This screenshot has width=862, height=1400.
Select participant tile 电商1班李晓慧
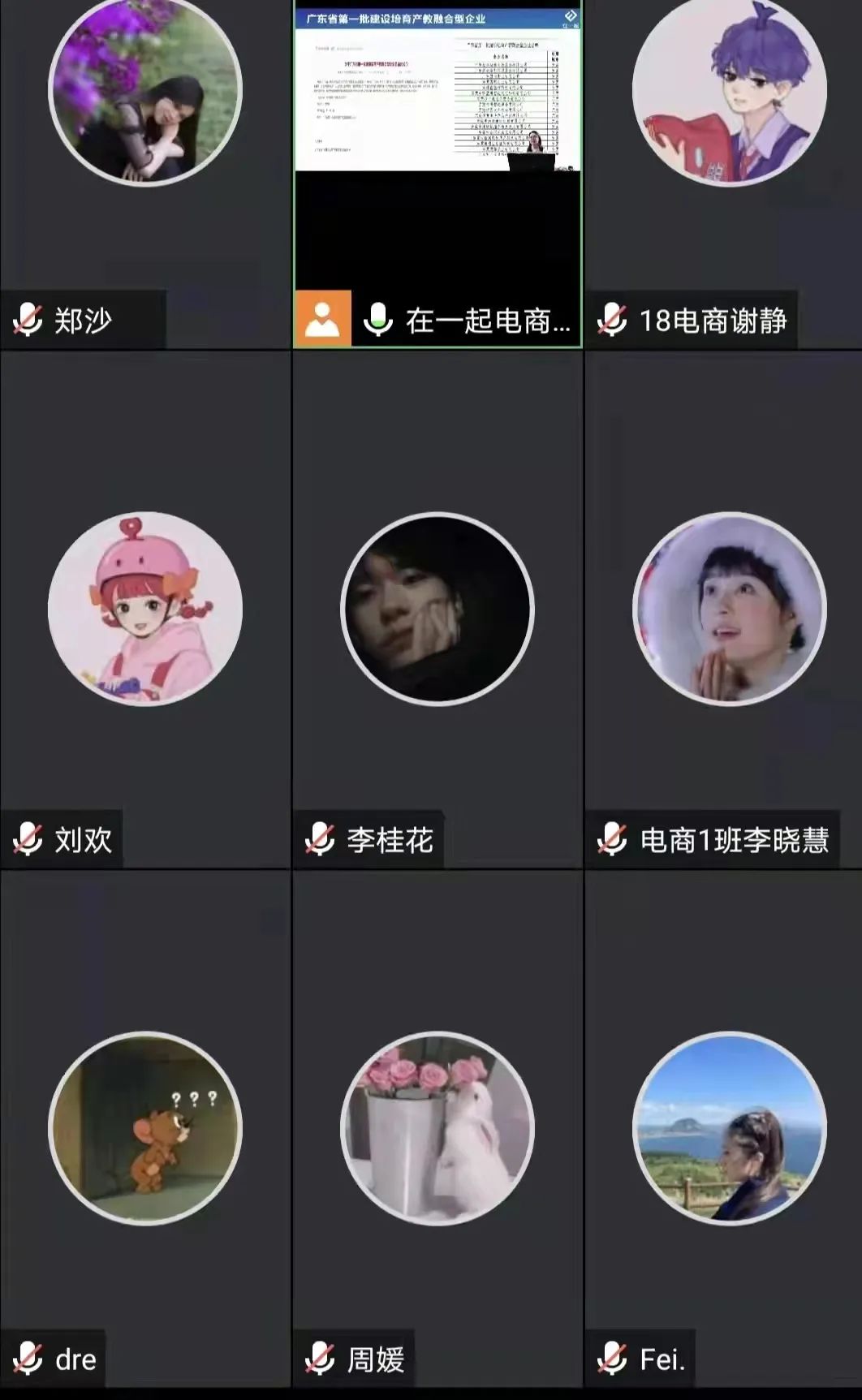729,609
